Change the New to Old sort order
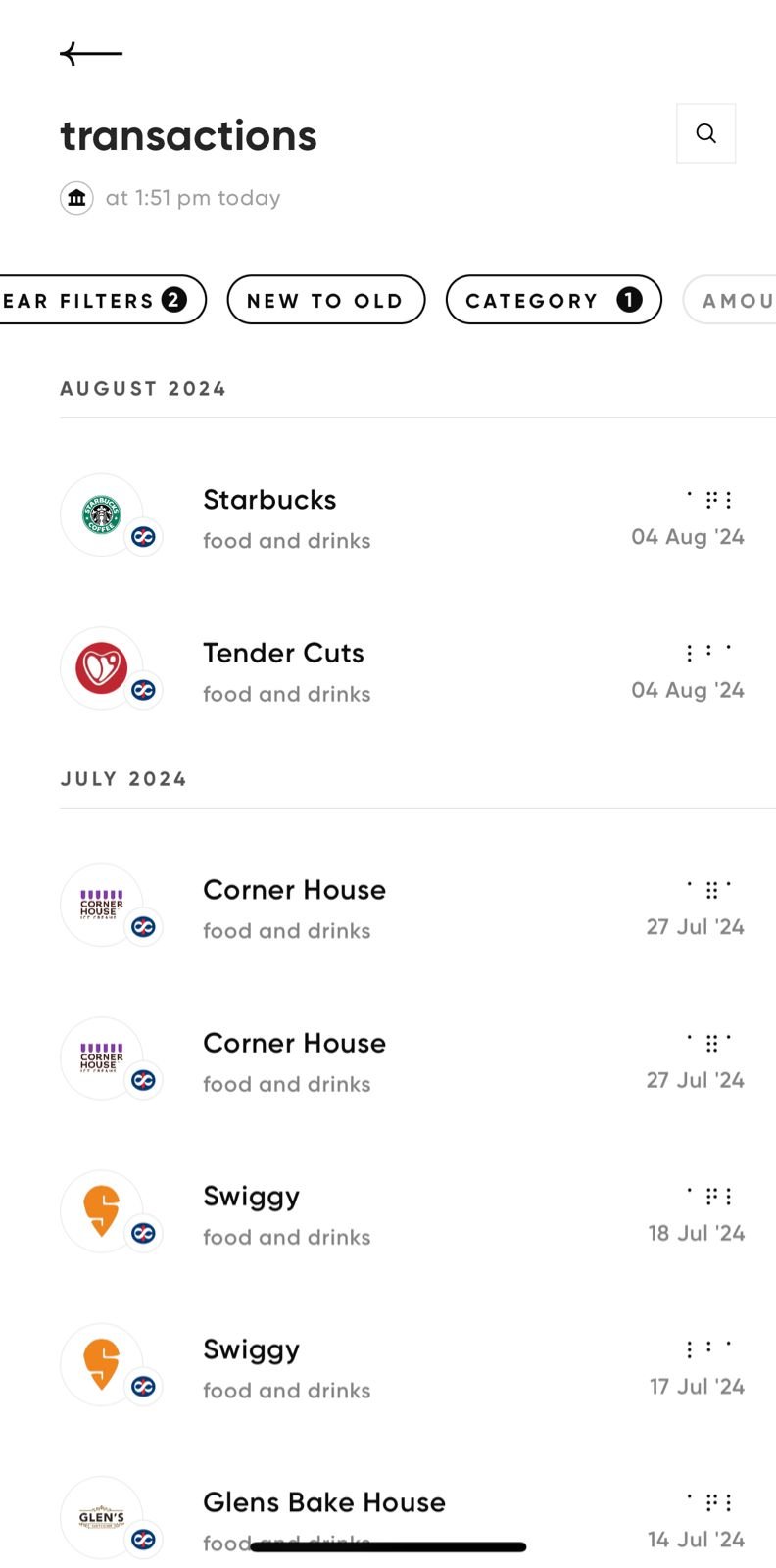 pos(325,300)
